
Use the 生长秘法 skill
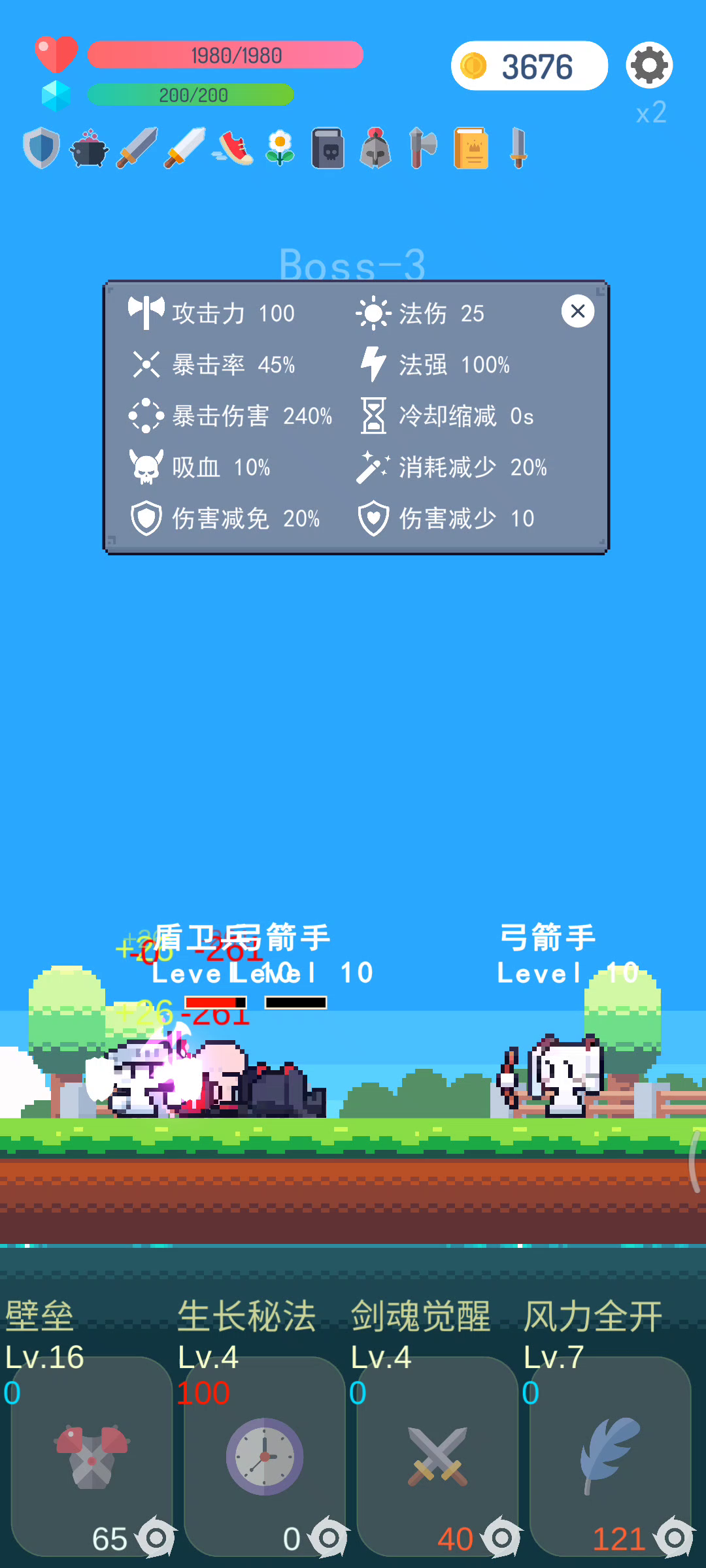tap(265, 1457)
